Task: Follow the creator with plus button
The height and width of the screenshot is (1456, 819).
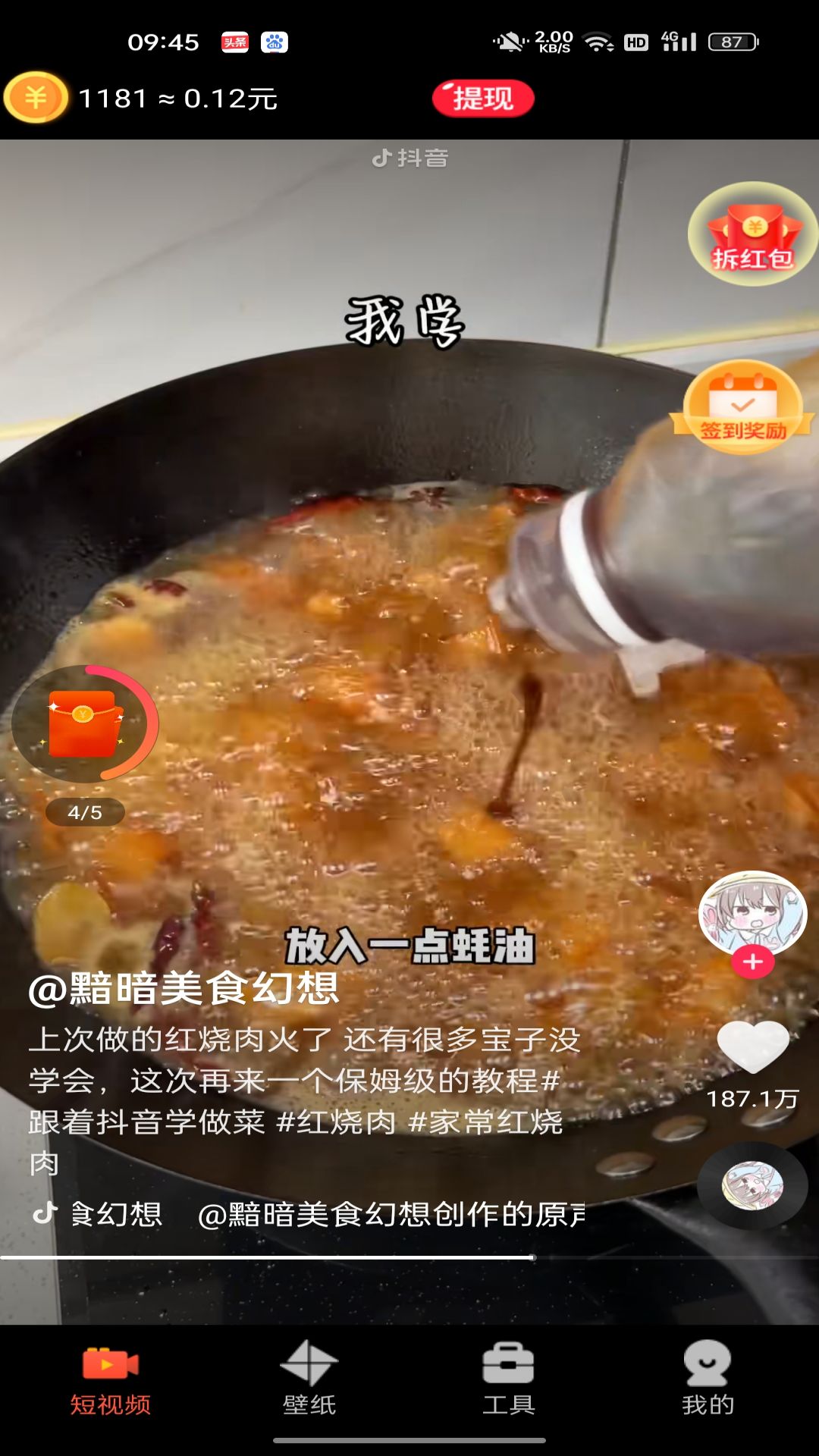Action: [752, 962]
